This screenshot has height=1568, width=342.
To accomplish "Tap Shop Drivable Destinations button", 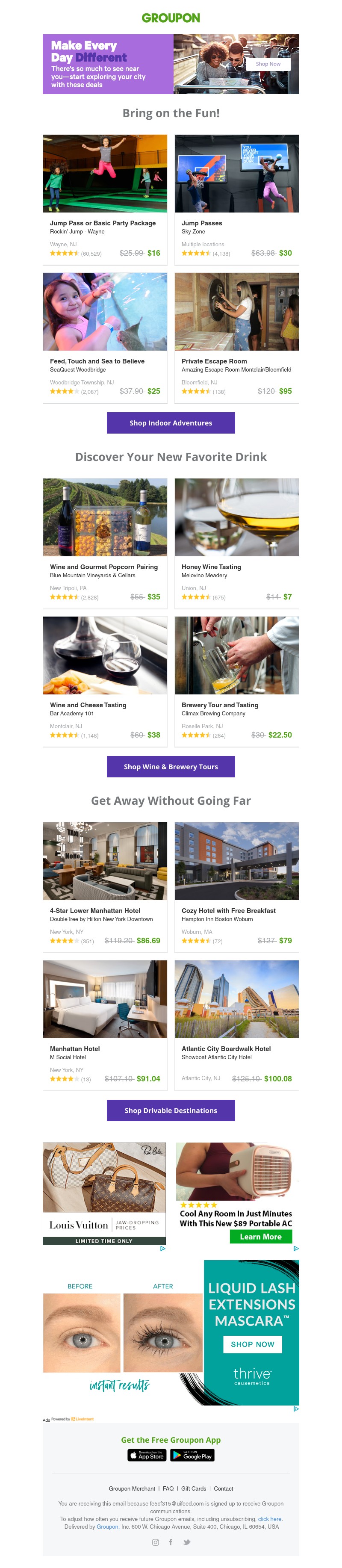I will pos(171,1110).
